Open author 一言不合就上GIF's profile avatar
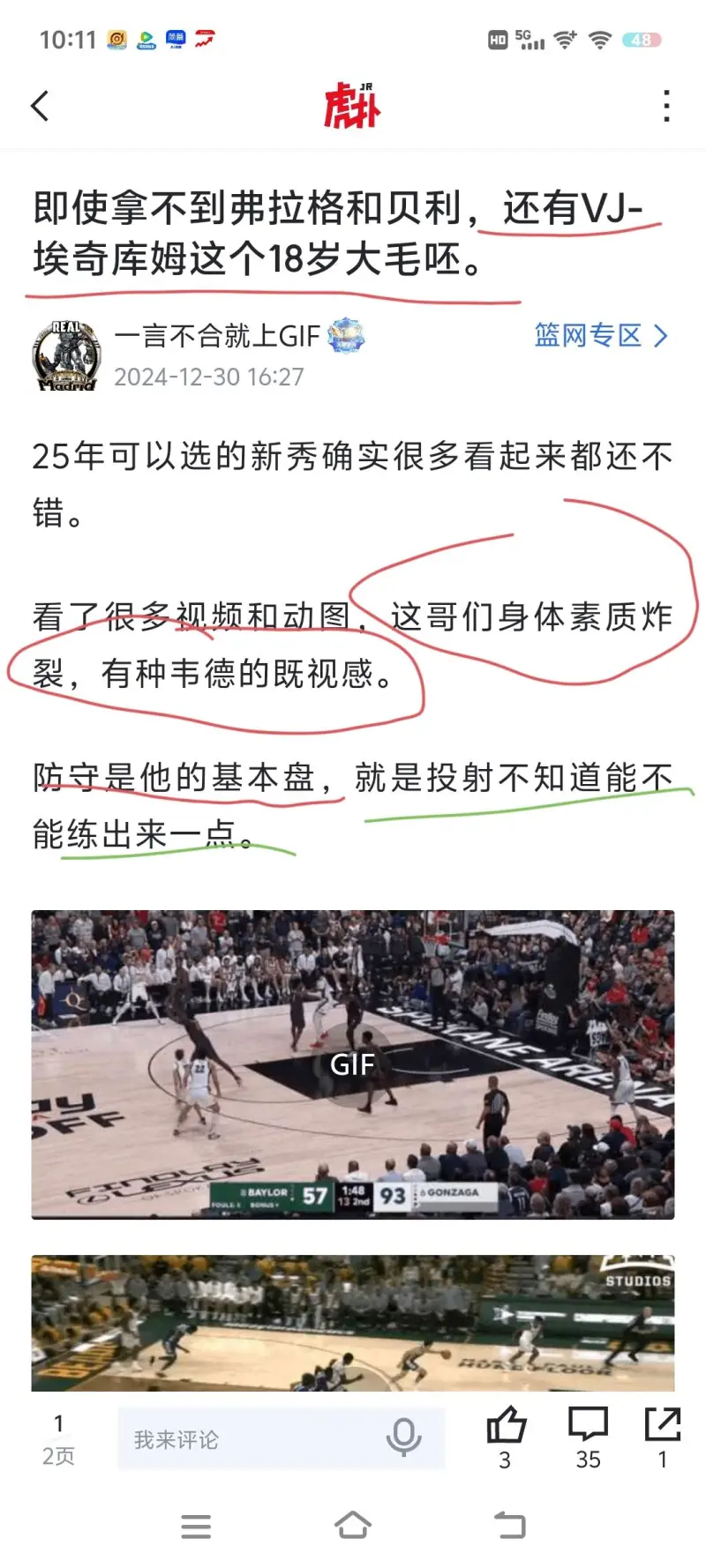This screenshot has width=706, height=1568. point(67,355)
